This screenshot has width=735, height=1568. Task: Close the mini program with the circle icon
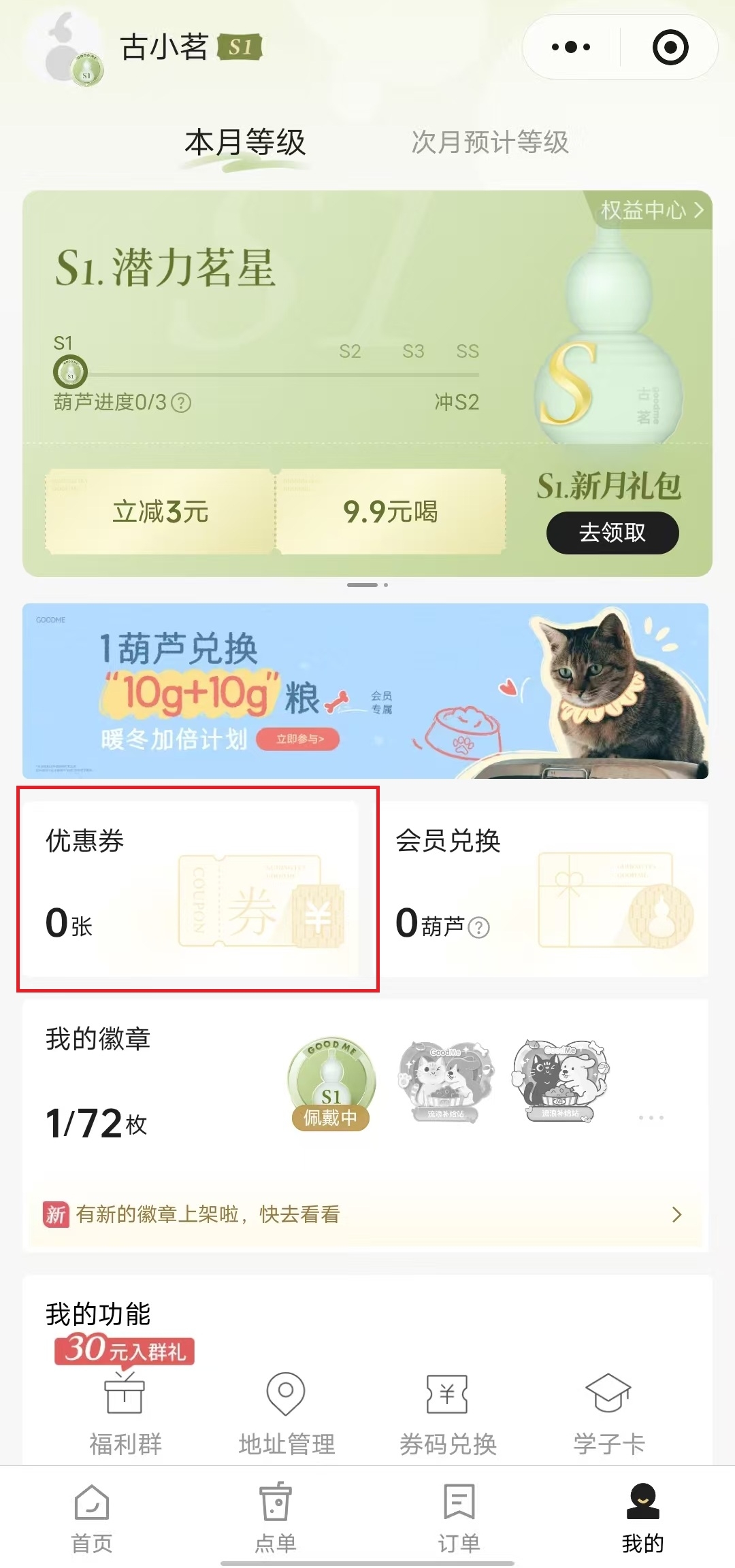coord(670,48)
